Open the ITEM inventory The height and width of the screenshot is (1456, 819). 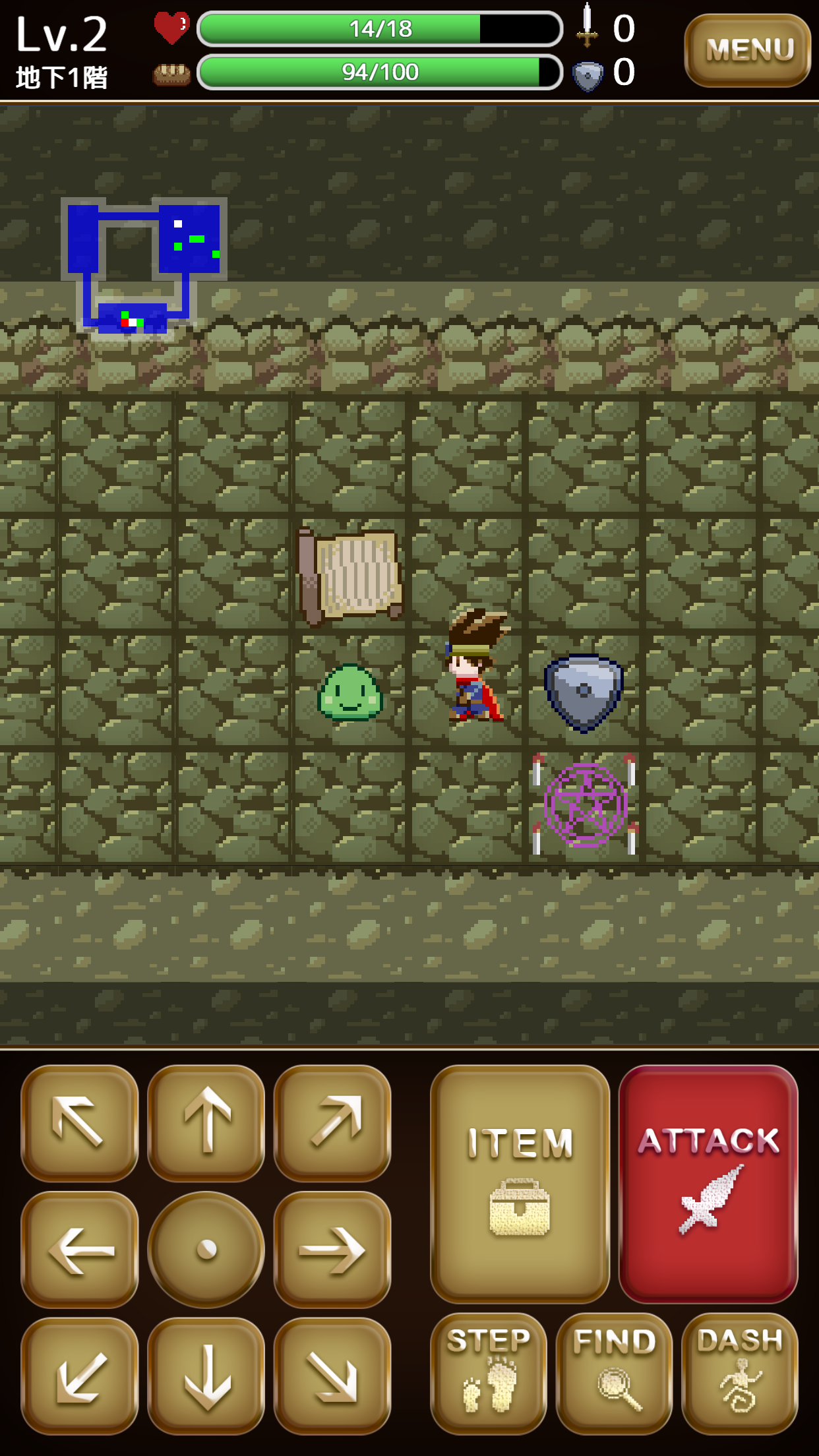point(520,1183)
